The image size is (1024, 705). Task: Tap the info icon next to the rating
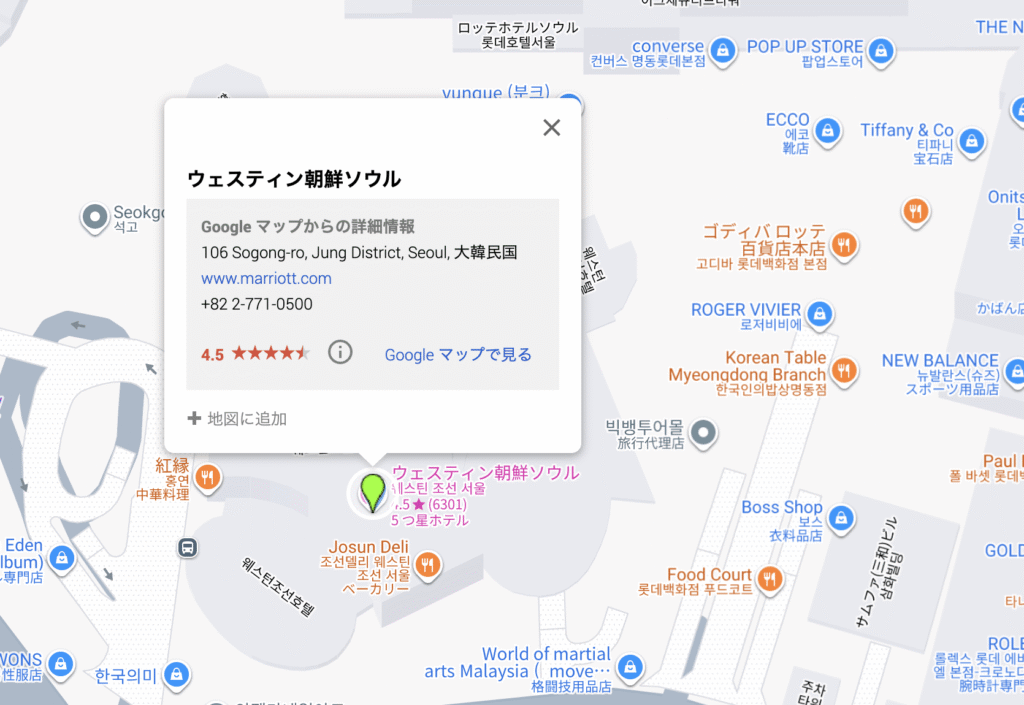pyautogui.click(x=340, y=352)
